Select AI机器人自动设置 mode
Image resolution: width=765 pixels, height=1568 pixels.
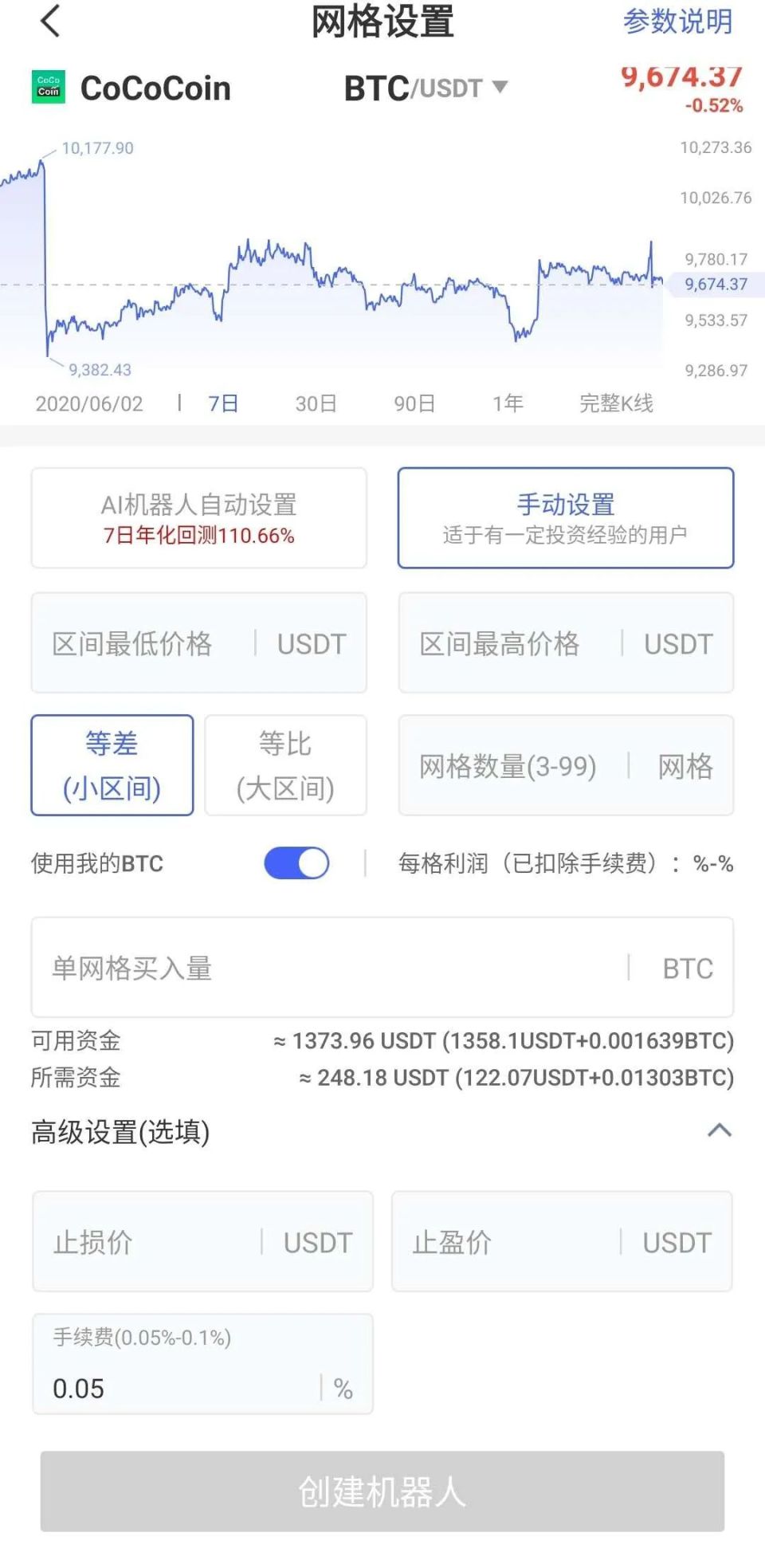pos(199,518)
